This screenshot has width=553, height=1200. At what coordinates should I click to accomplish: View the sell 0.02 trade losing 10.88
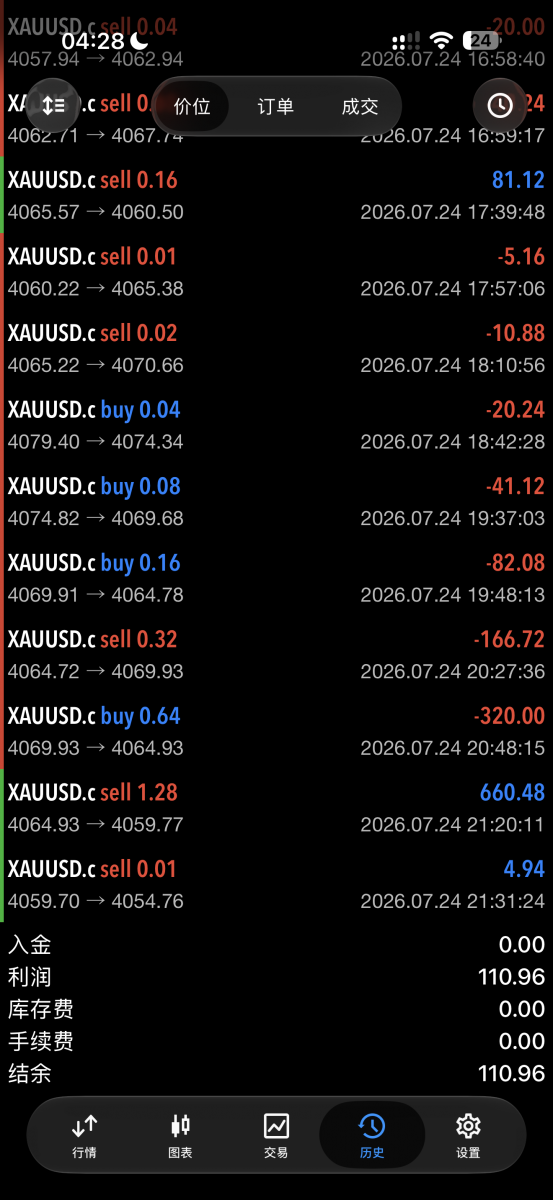click(276, 348)
